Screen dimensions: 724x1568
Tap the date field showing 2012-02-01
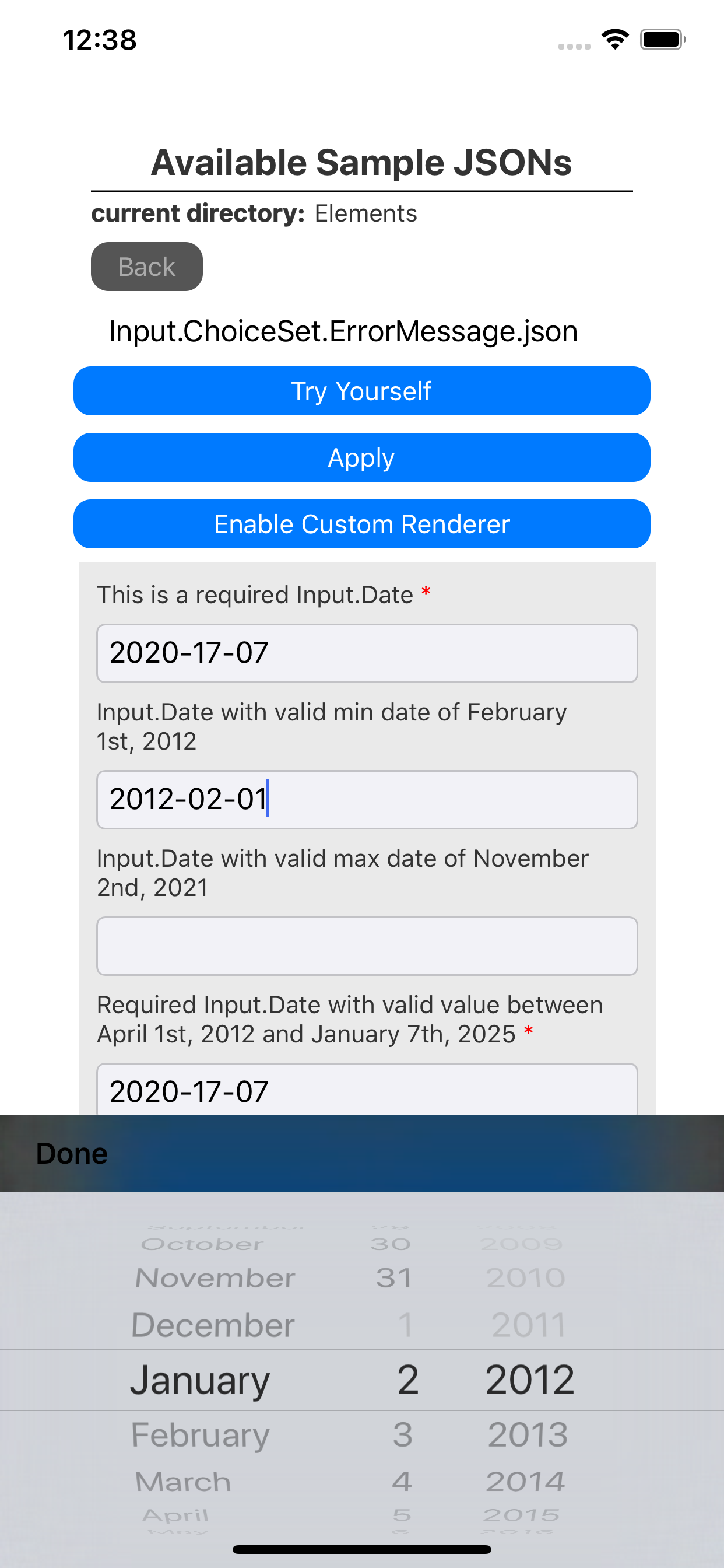367,799
